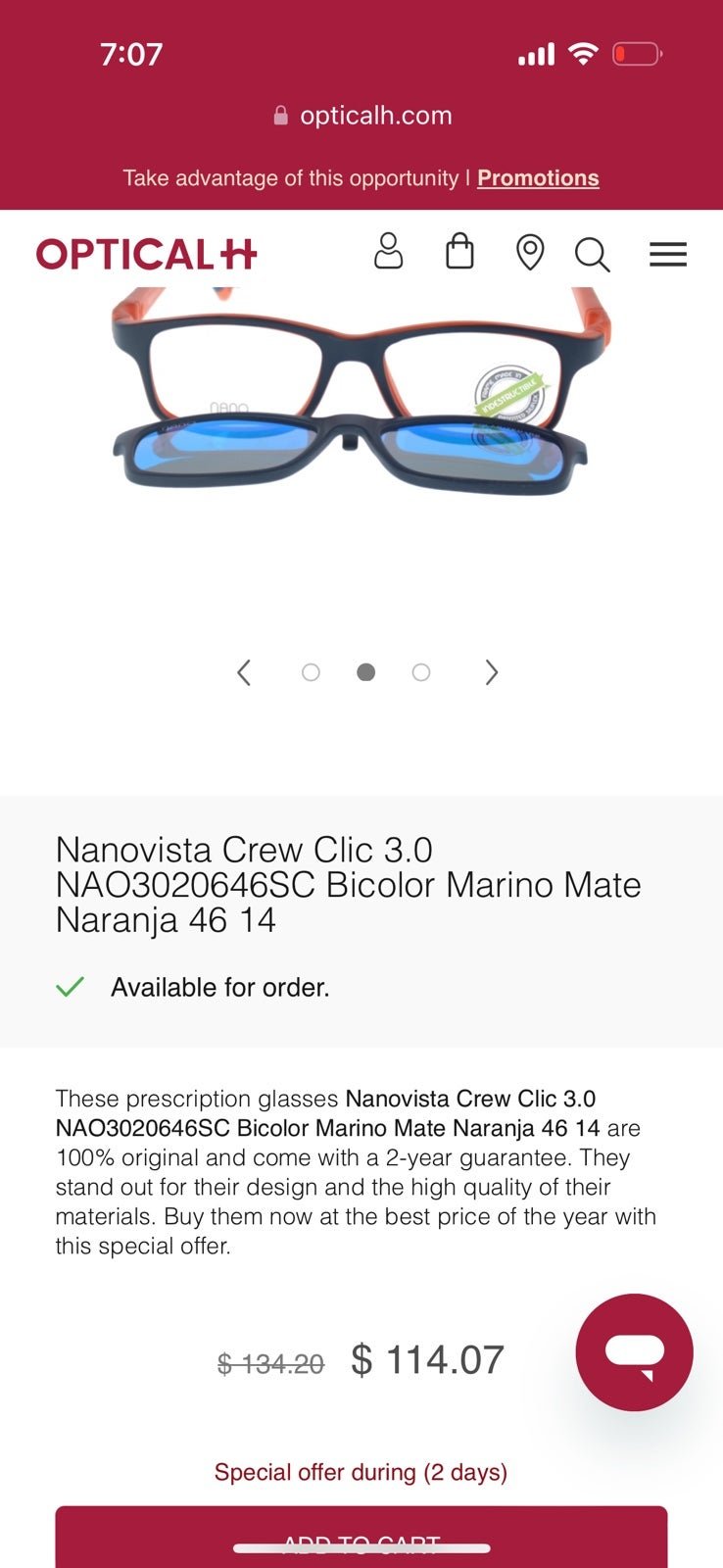Jump to the first image dot
Viewport: 723px width, 1568px height.
pos(311,672)
